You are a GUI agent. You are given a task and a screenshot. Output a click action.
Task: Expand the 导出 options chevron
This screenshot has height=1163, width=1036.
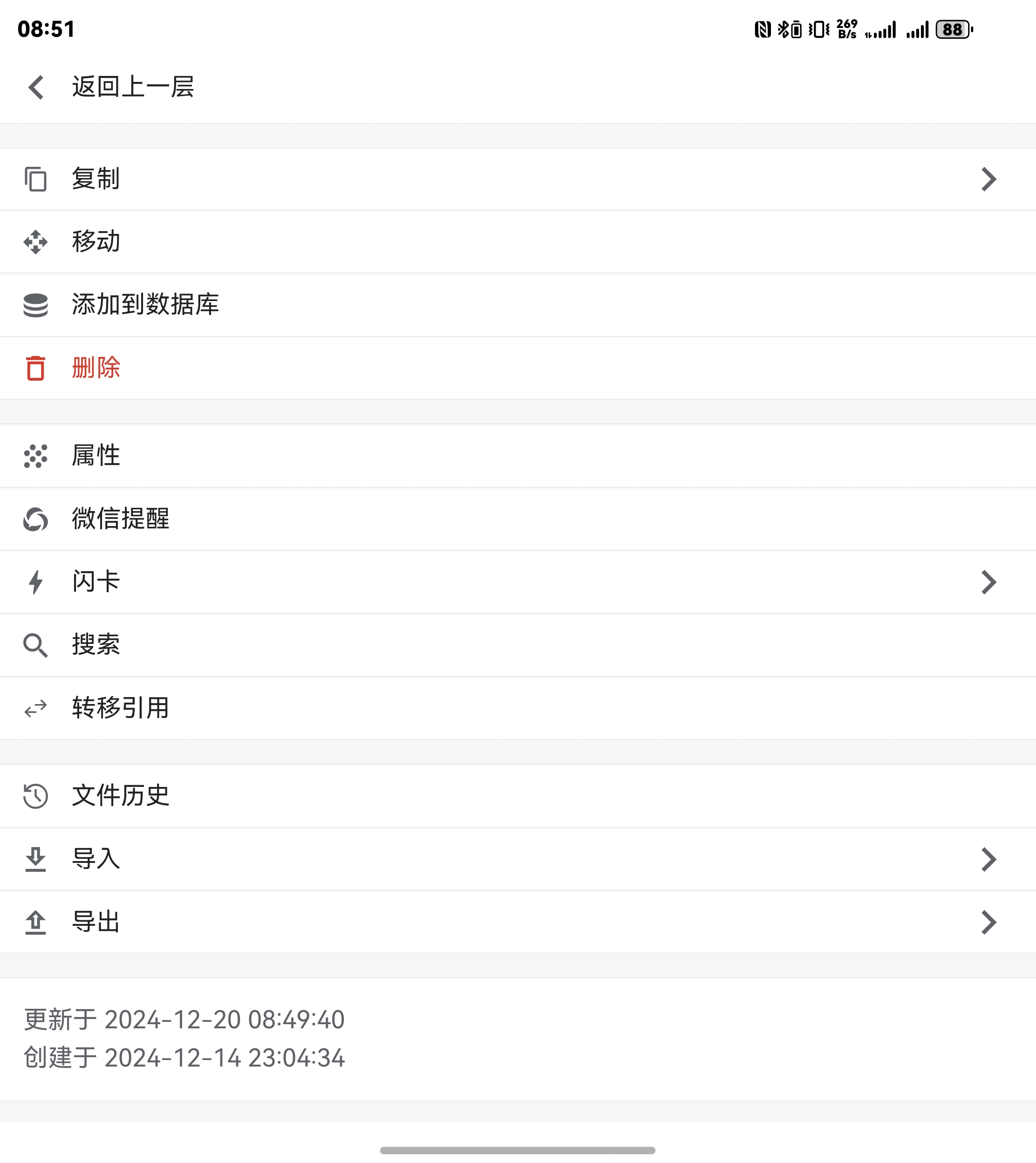point(989,923)
